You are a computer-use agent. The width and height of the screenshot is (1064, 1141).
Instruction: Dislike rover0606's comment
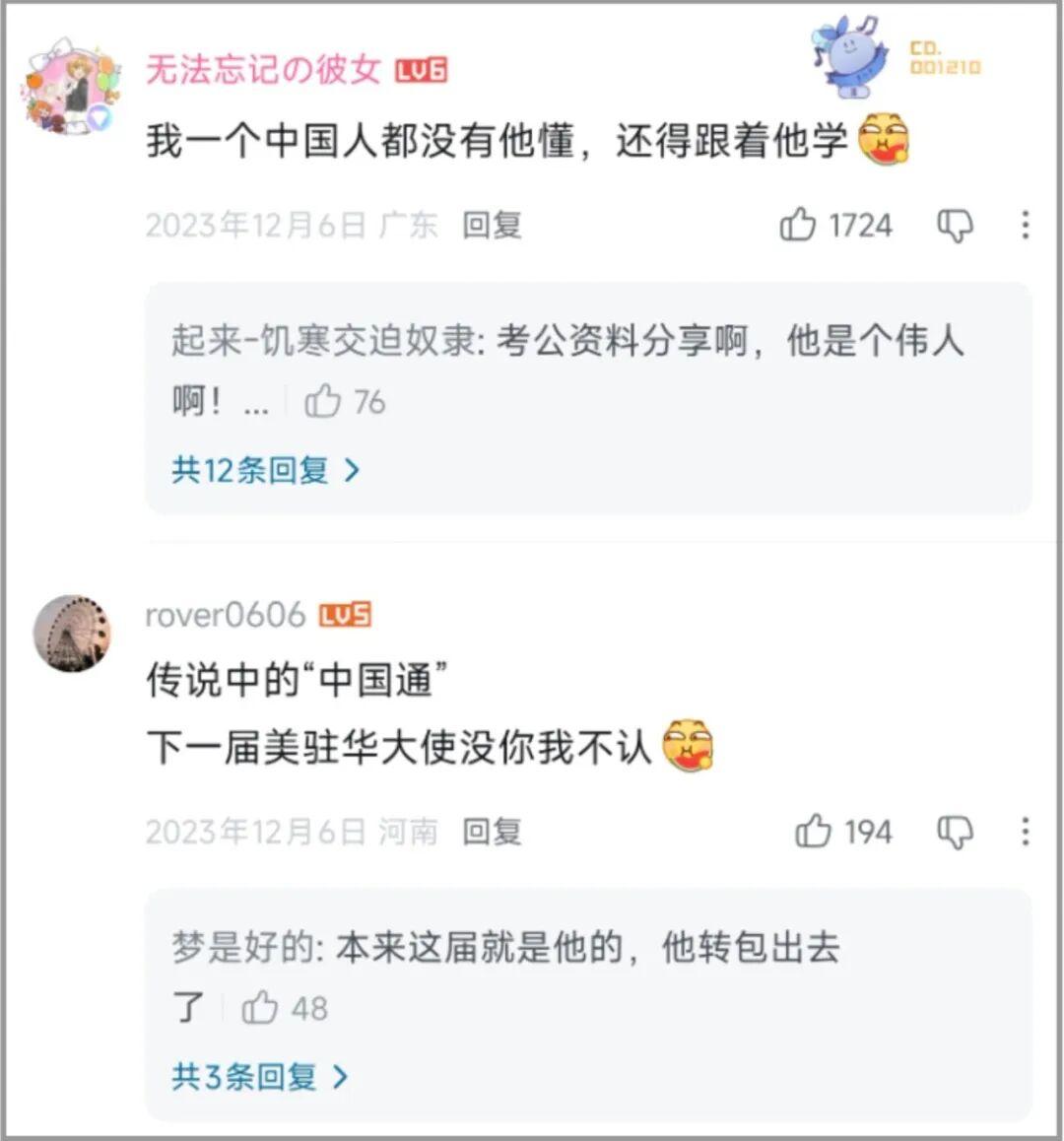point(954,833)
